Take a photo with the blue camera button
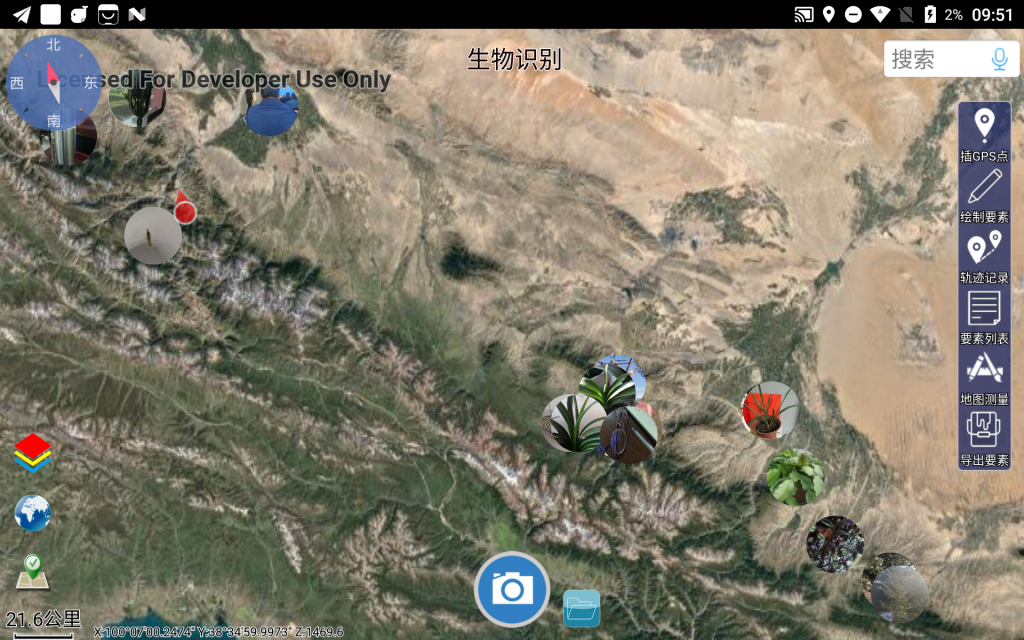1024x640 pixels. pyautogui.click(x=512, y=589)
